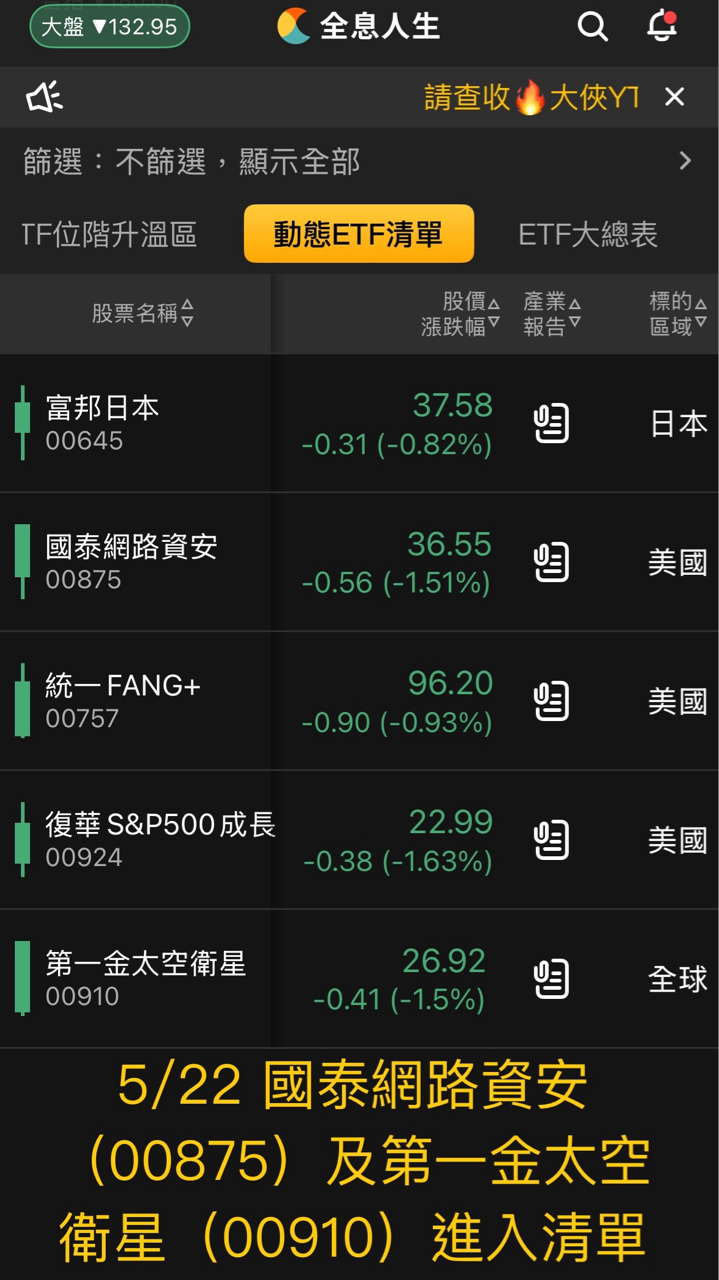Switch to the ETF位階升溫區 tab
The height and width of the screenshot is (1280, 719).
[x=110, y=235]
